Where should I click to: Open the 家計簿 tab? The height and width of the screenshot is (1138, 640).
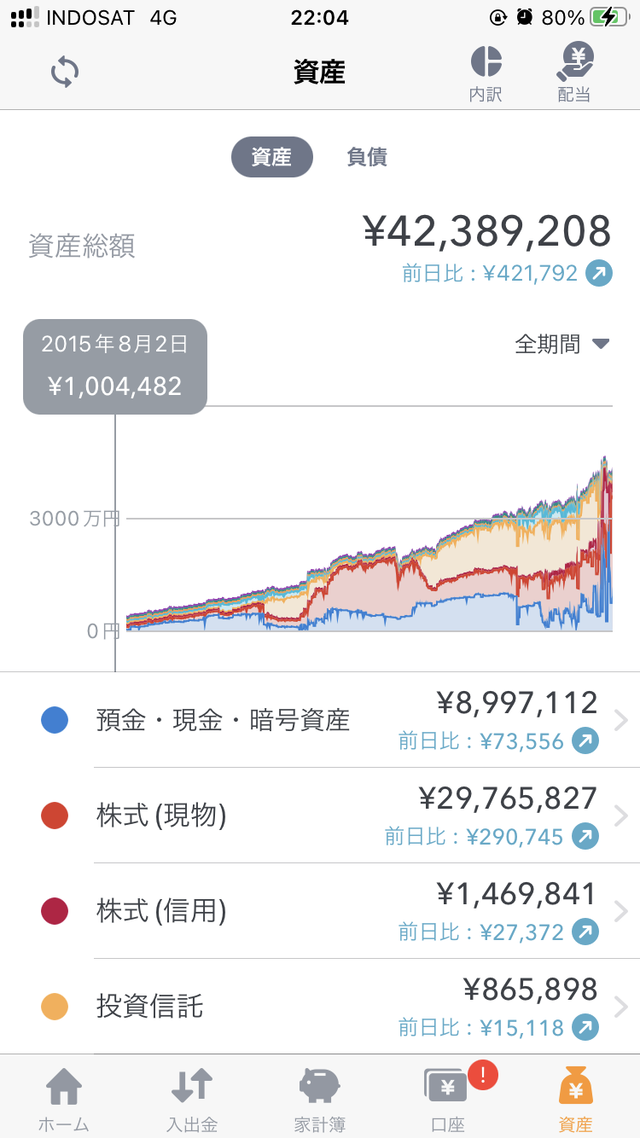click(x=319, y=1097)
